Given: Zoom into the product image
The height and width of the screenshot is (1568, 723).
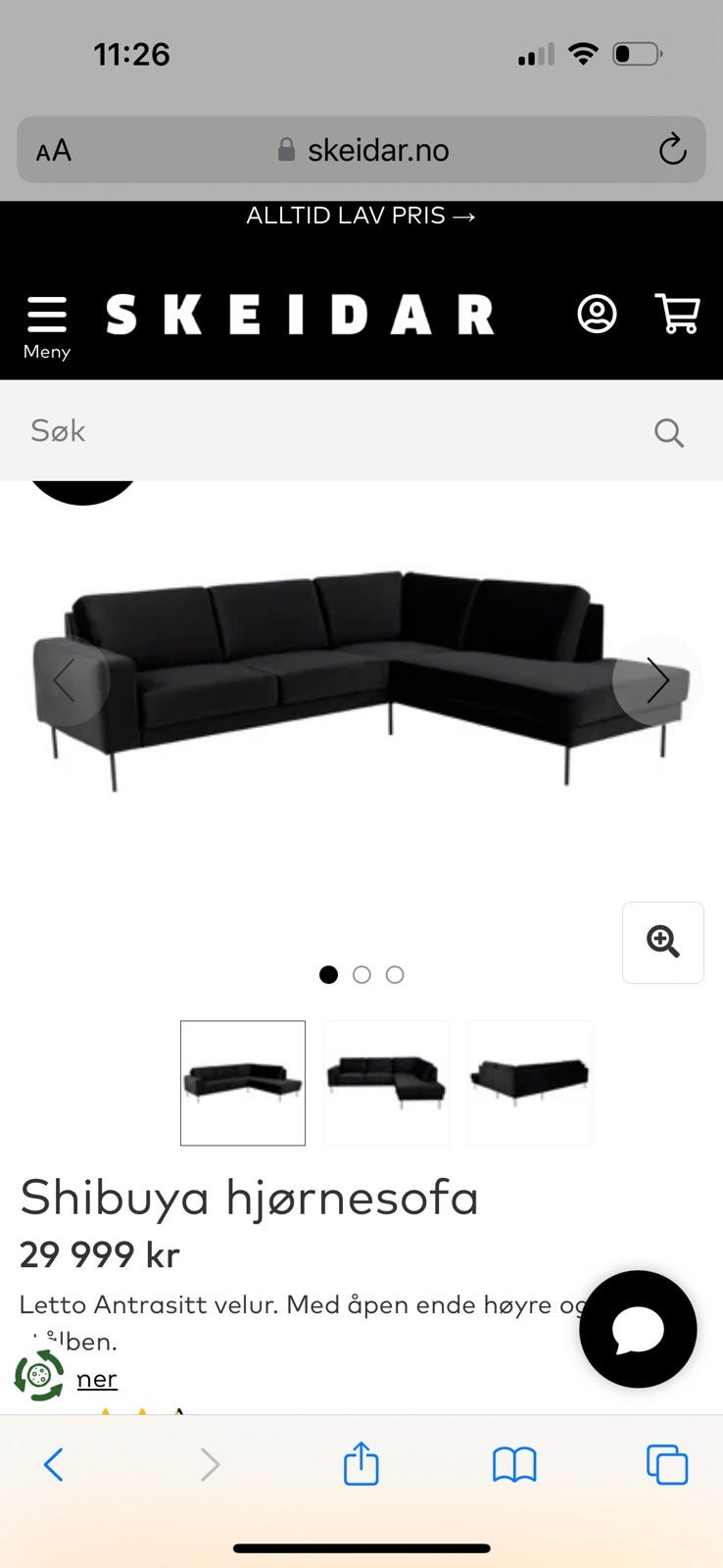Looking at the screenshot, I should pos(663,942).
